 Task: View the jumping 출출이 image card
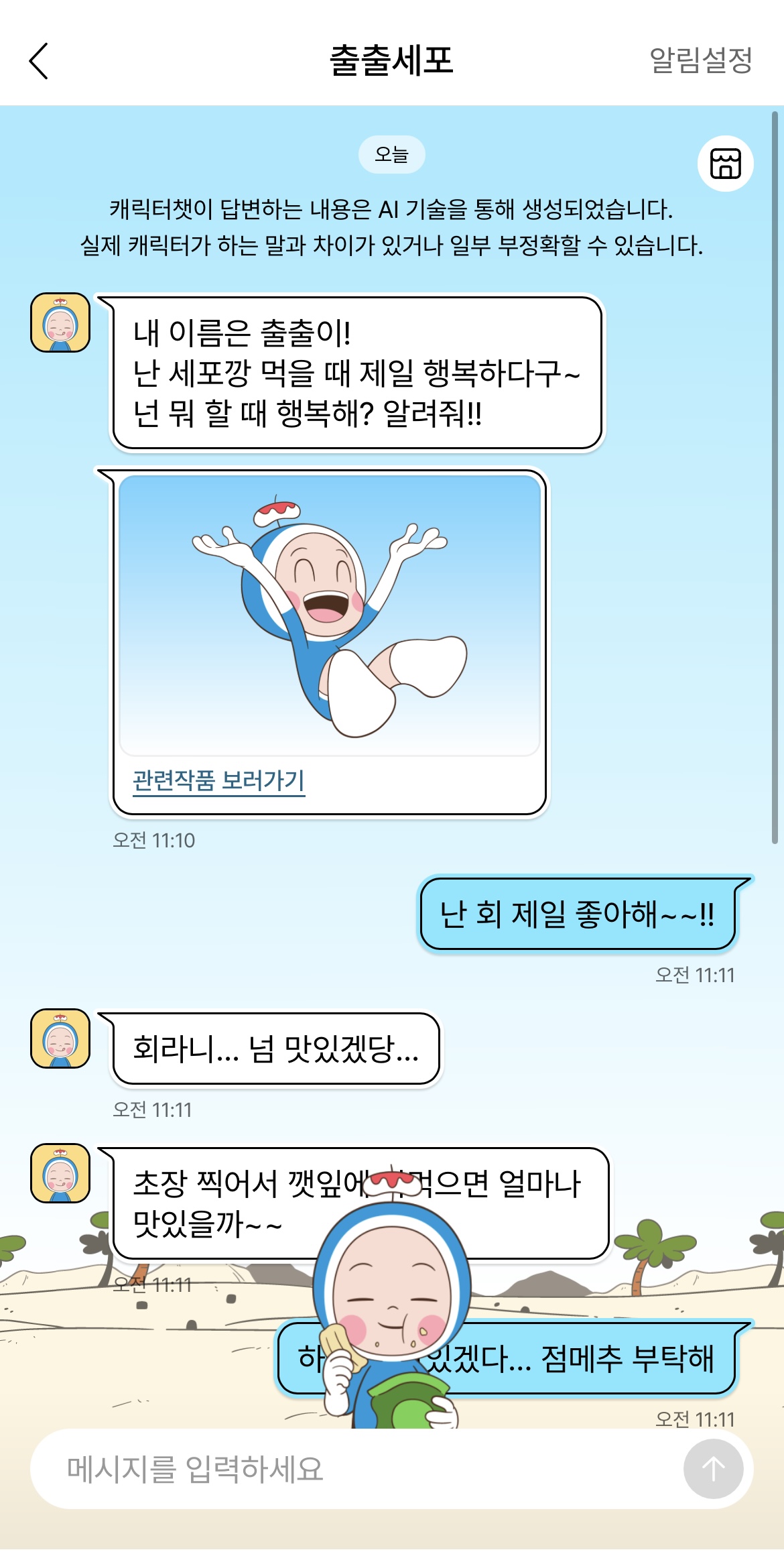pyautogui.click(x=329, y=614)
